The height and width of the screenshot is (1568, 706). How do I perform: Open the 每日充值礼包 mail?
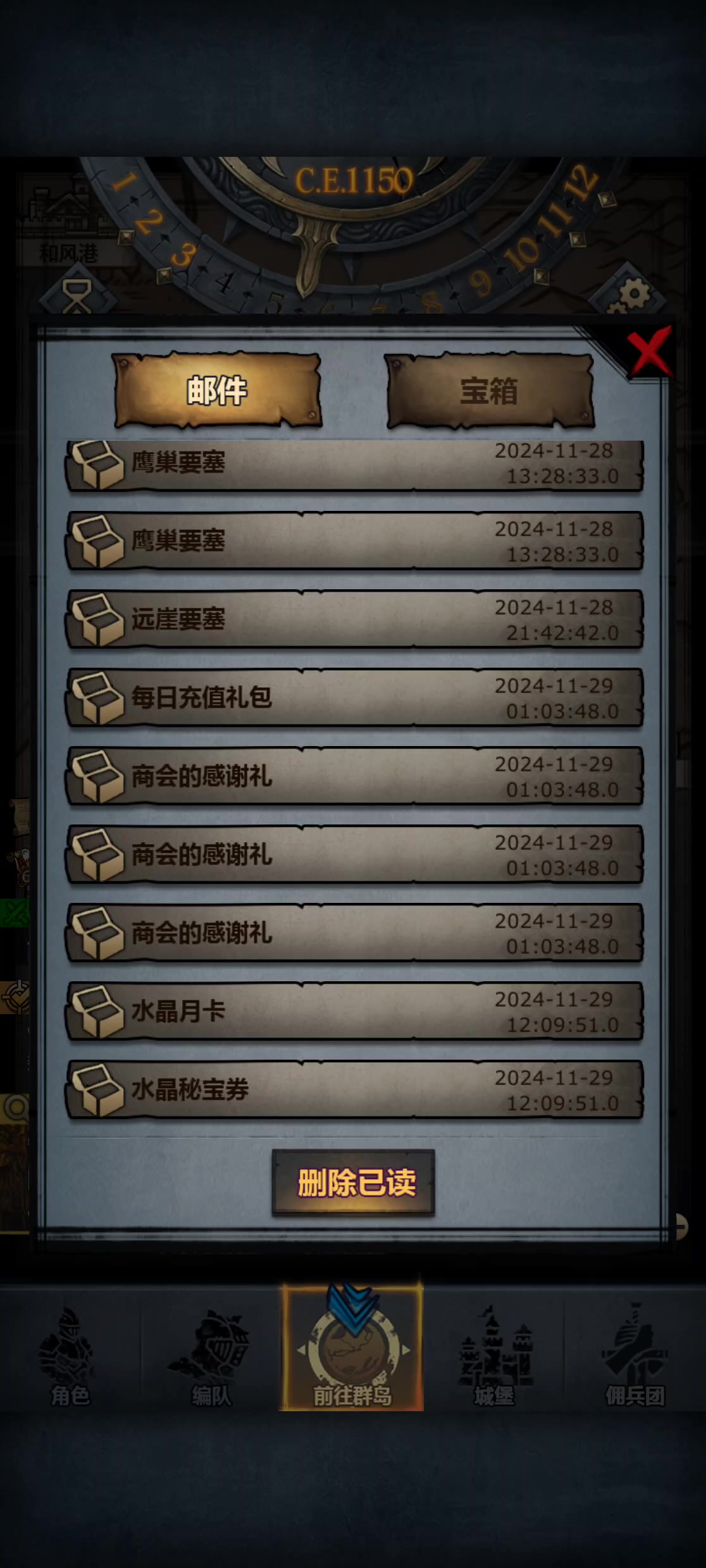(354, 698)
